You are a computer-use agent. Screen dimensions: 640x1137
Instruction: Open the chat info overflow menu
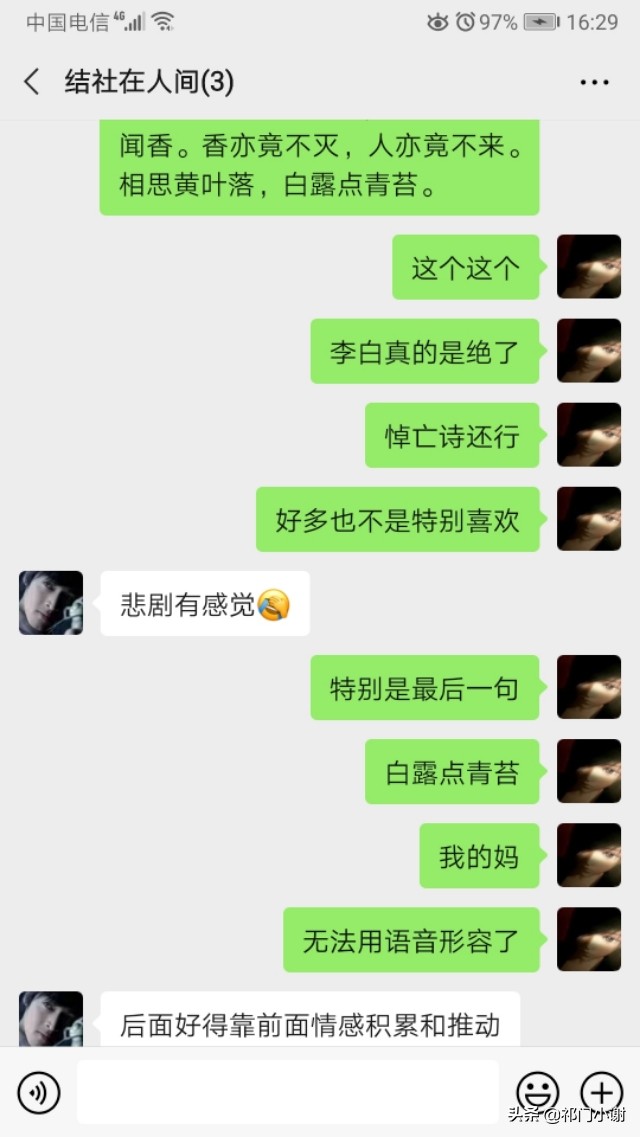tap(594, 82)
